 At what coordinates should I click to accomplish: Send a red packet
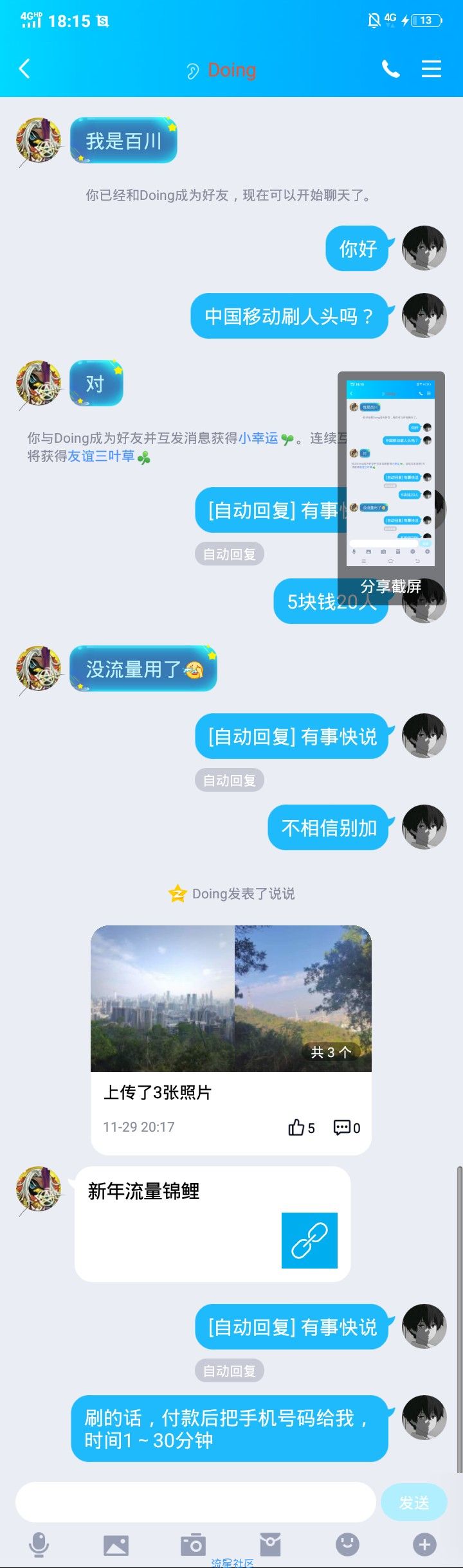(x=270, y=1544)
